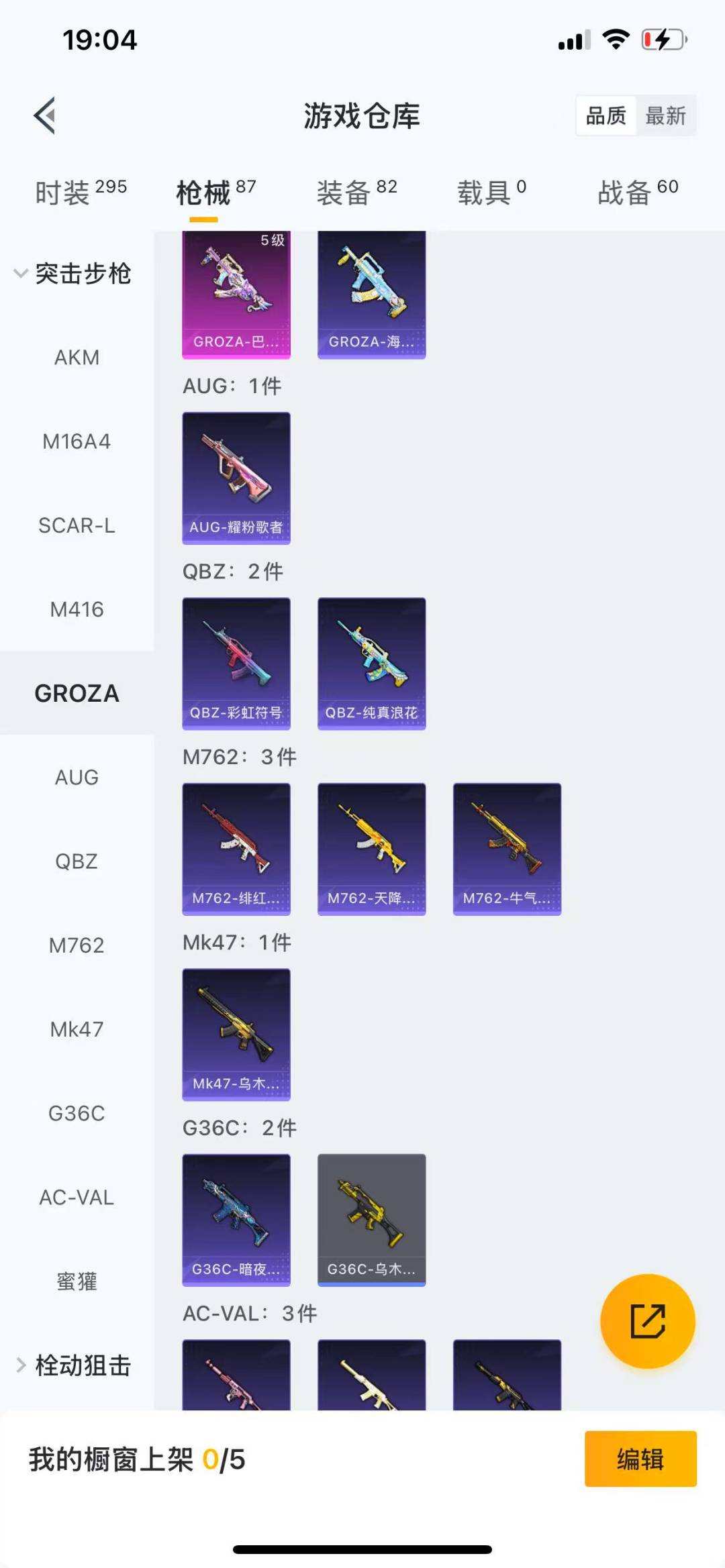Tap 编辑 to edit the showcase
Screen dimensions: 725x1568
pos(640,1459)
